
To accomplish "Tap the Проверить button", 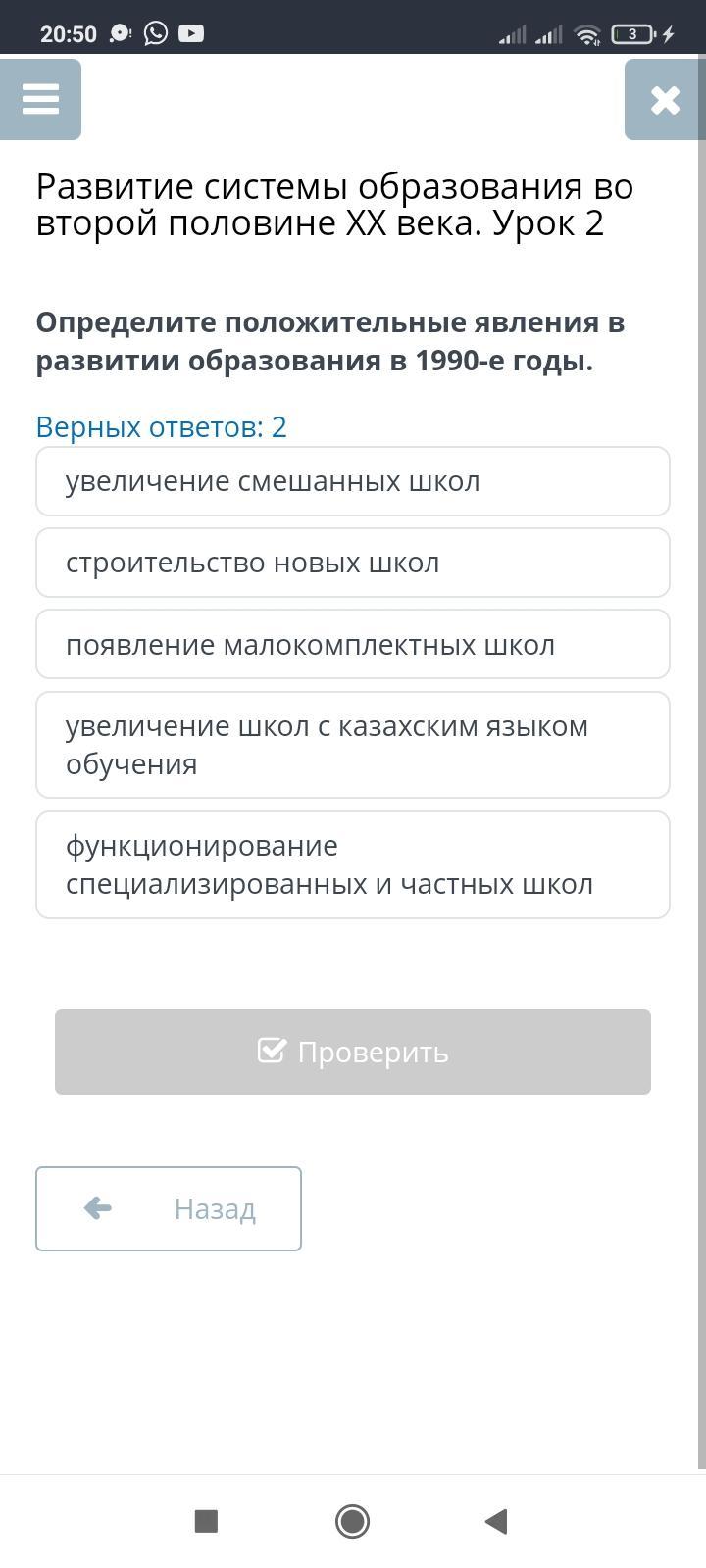I will (353, 1052).
